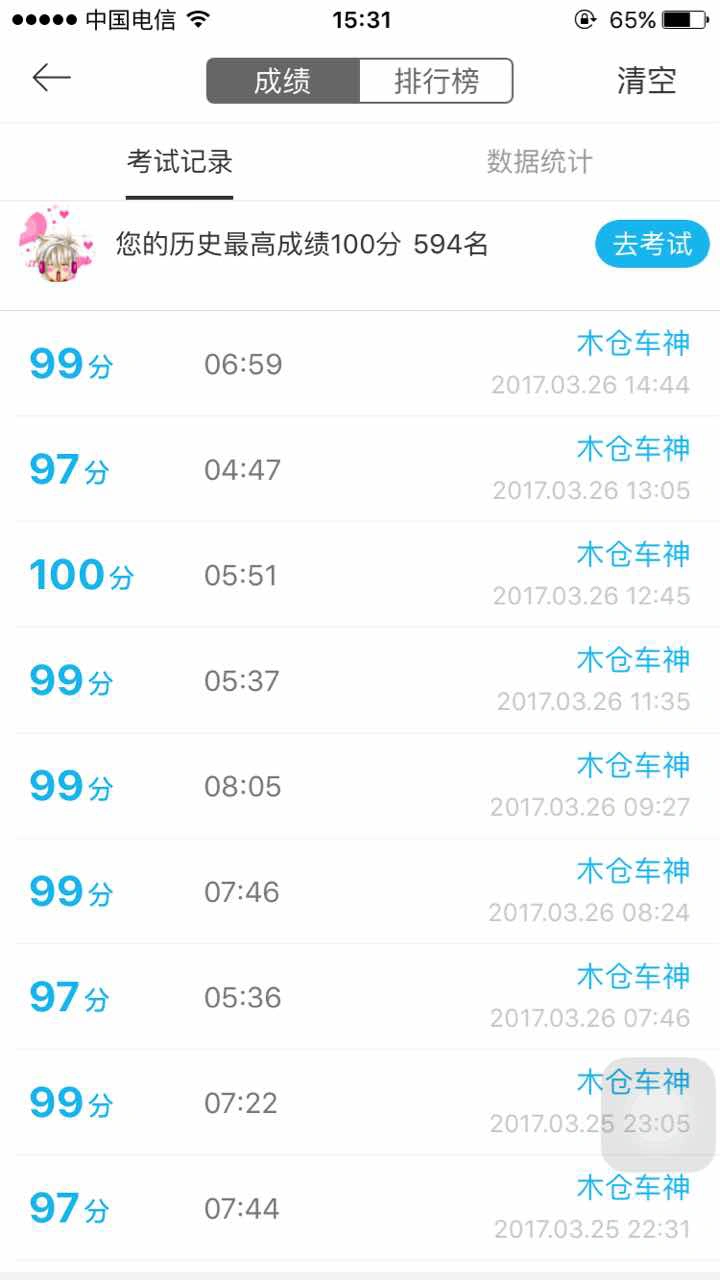Viewport: 720px width, 1280px height.
Task: Open the 97分 record from 07:46
Action: tap(360, 998)
